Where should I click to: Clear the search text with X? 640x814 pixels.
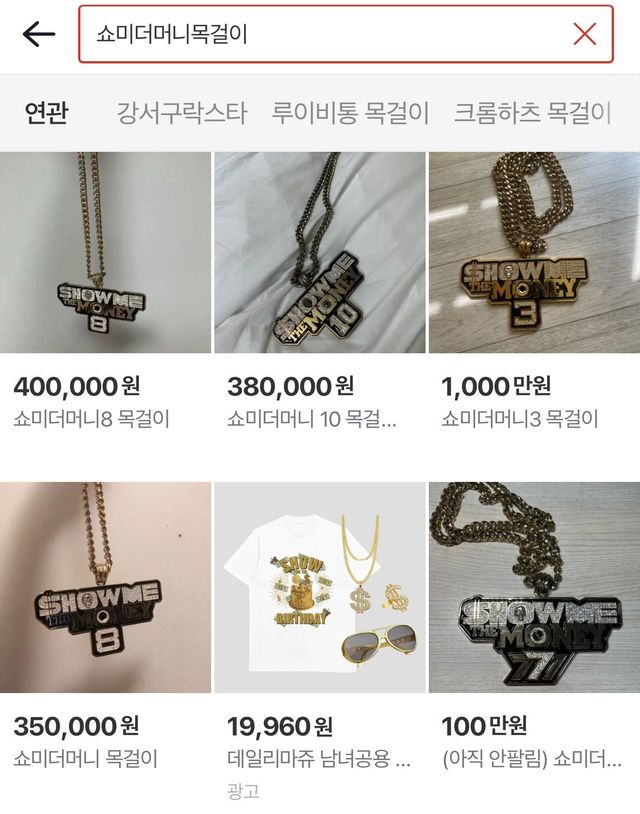click(x=584, y=34)
